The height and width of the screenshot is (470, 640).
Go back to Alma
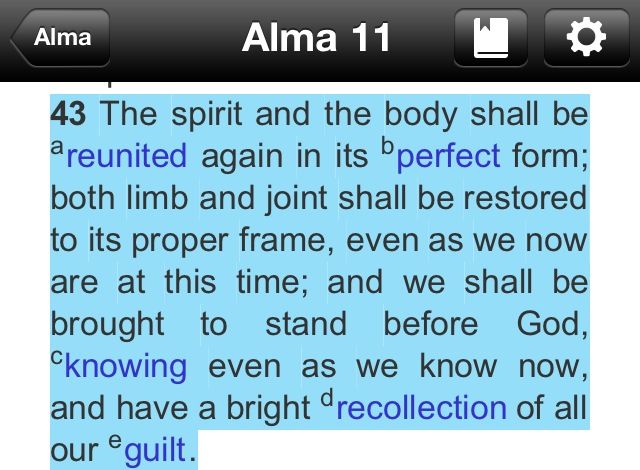click(60, 39)
